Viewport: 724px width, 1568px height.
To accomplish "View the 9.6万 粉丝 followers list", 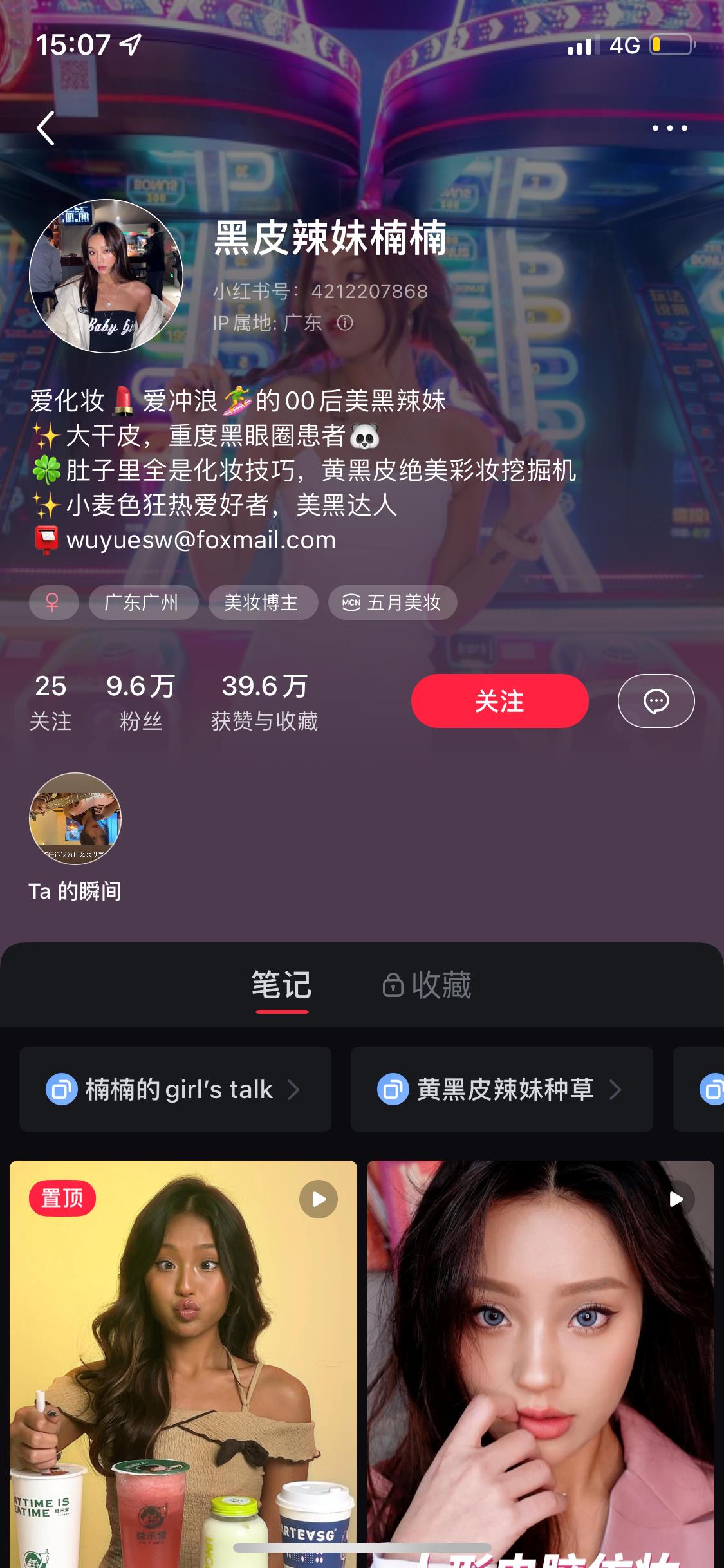I will [140, 702].
